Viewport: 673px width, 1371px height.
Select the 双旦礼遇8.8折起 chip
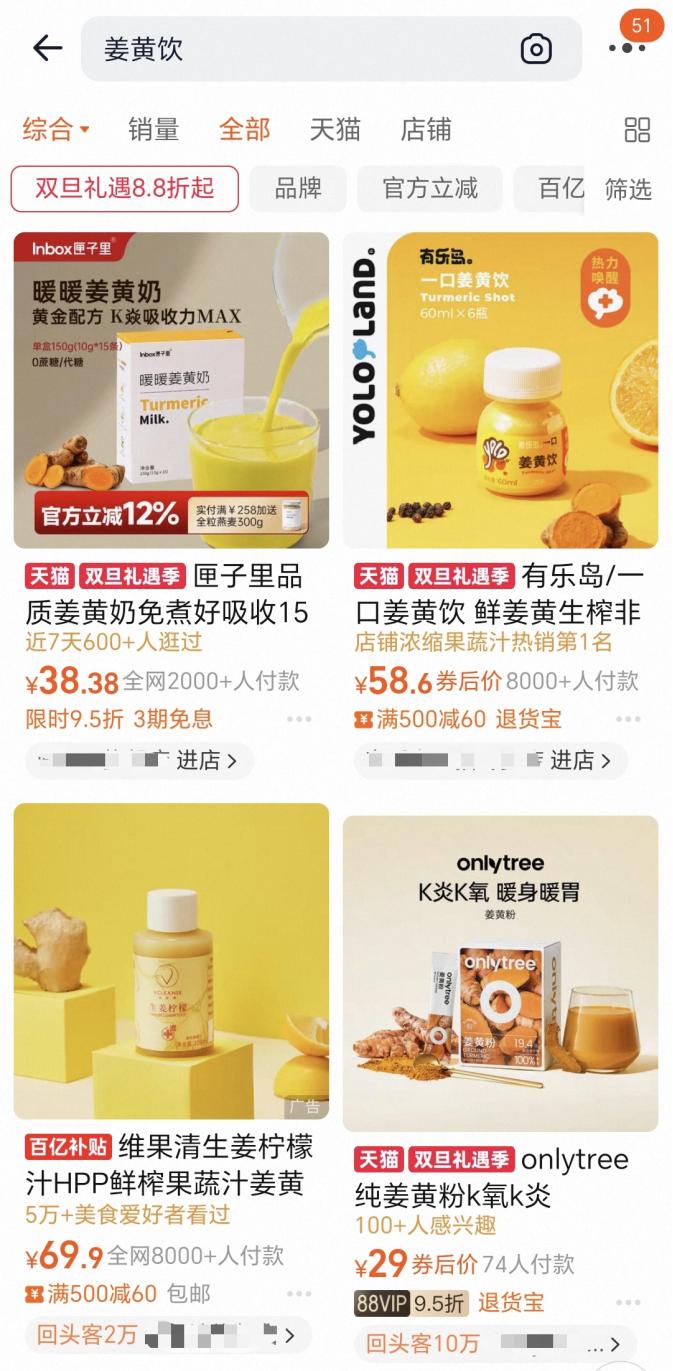[125, 188]
